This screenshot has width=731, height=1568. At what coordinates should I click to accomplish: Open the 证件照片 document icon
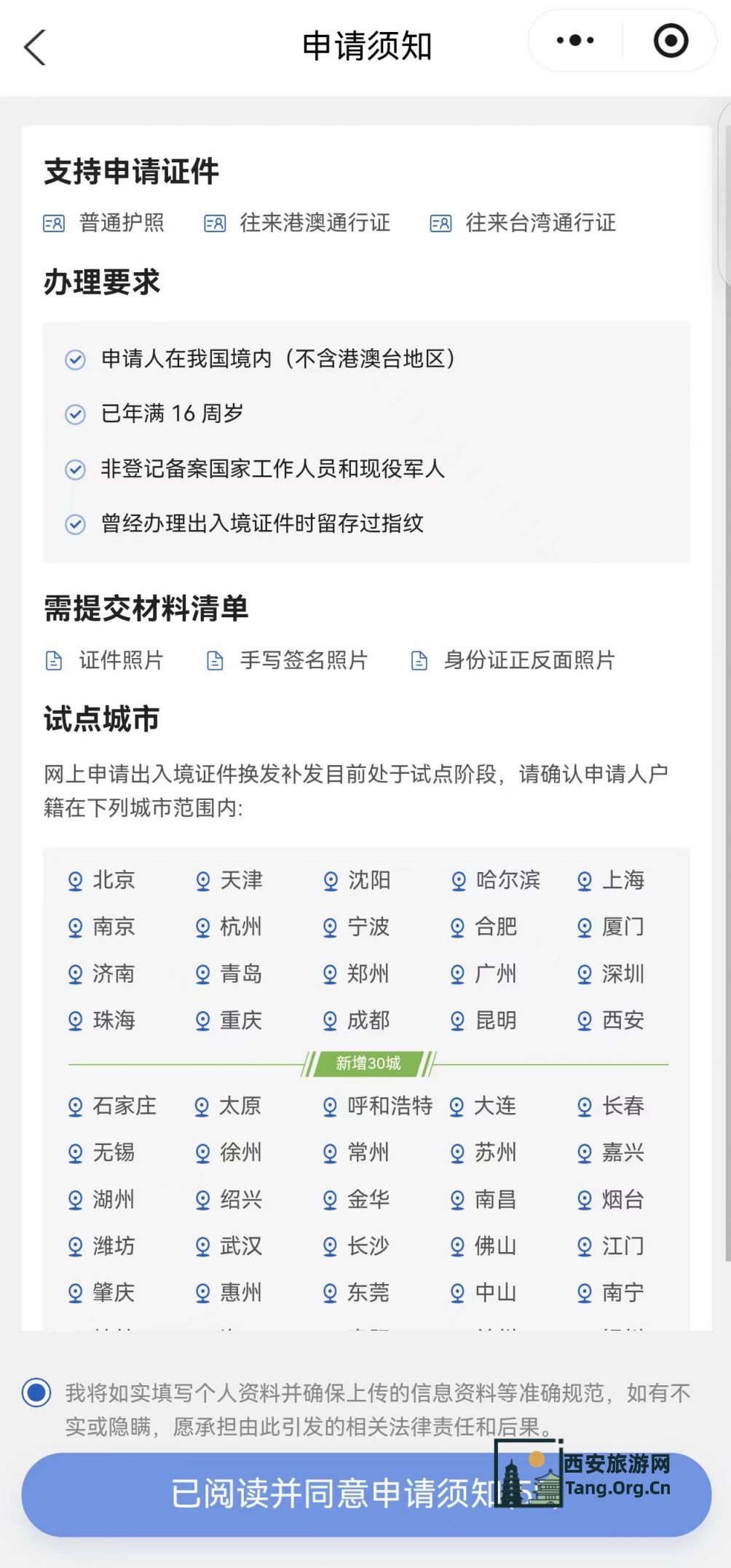54,661
